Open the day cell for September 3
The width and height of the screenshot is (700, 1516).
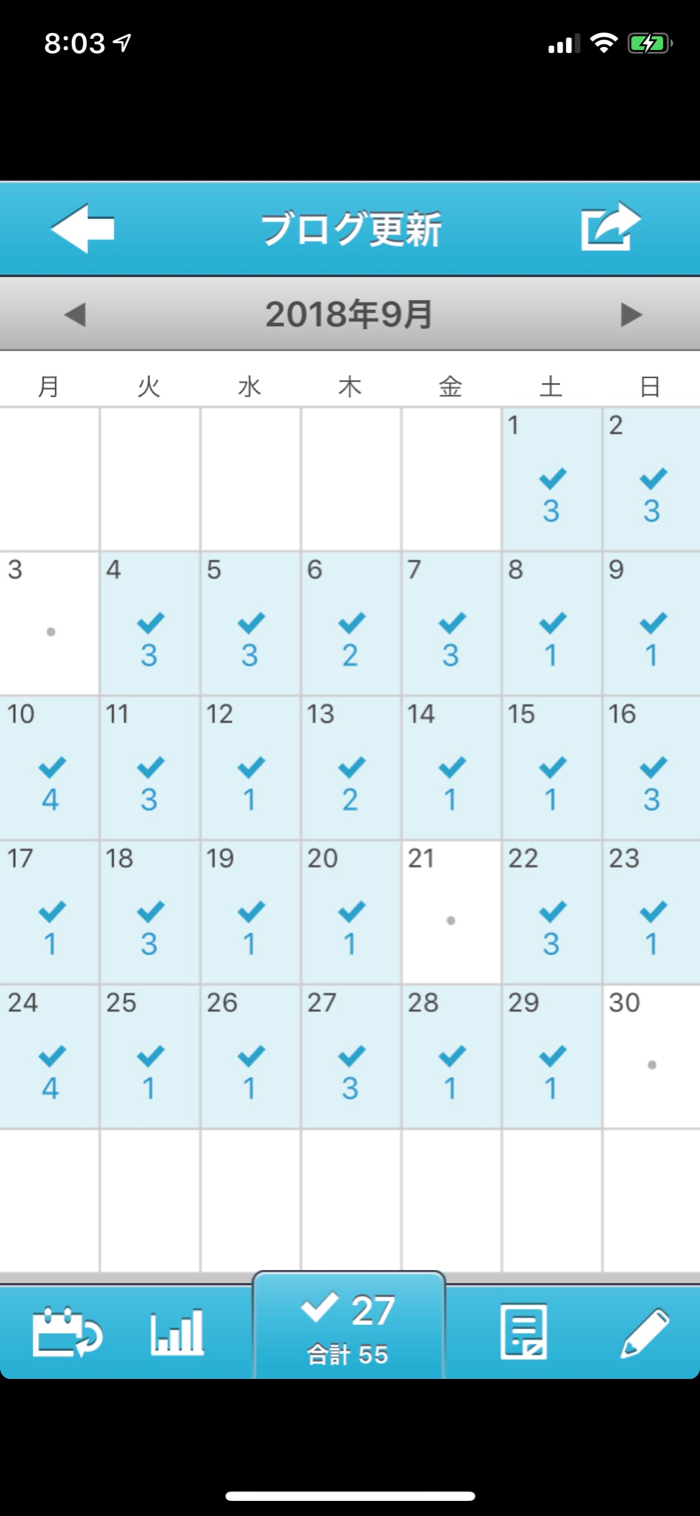point(50,623)
